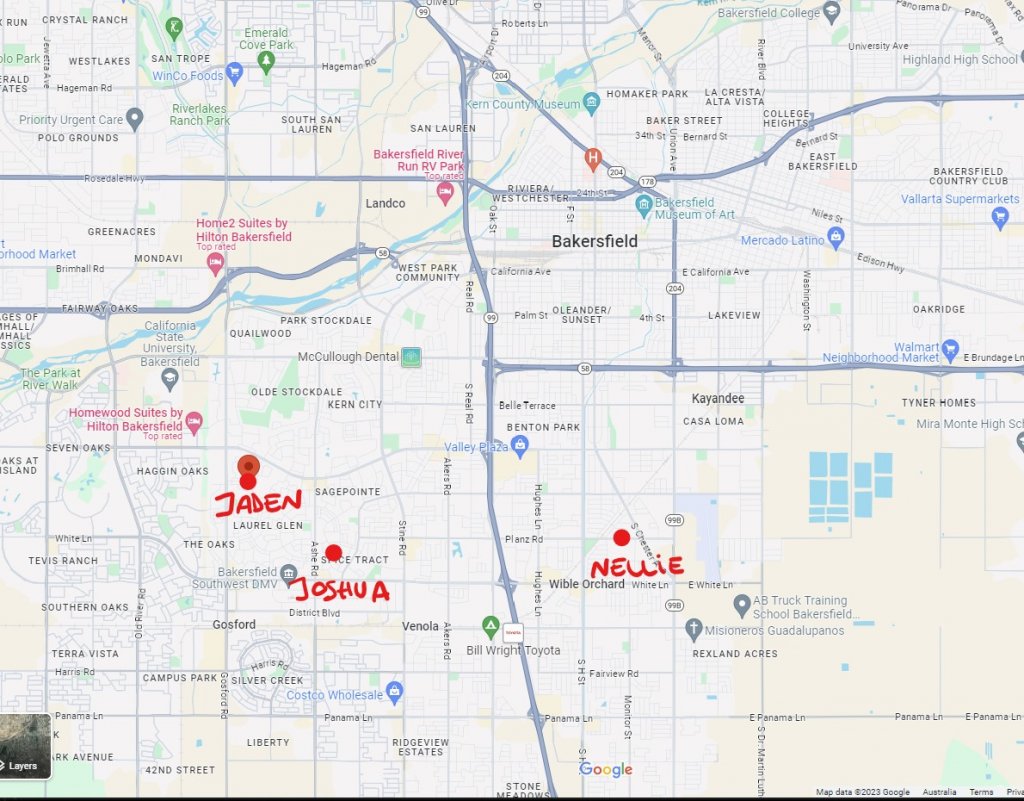Tap the Priority Urgent Care pin
The height and width of the screenshot is (801, 1024).
point(135,120)
